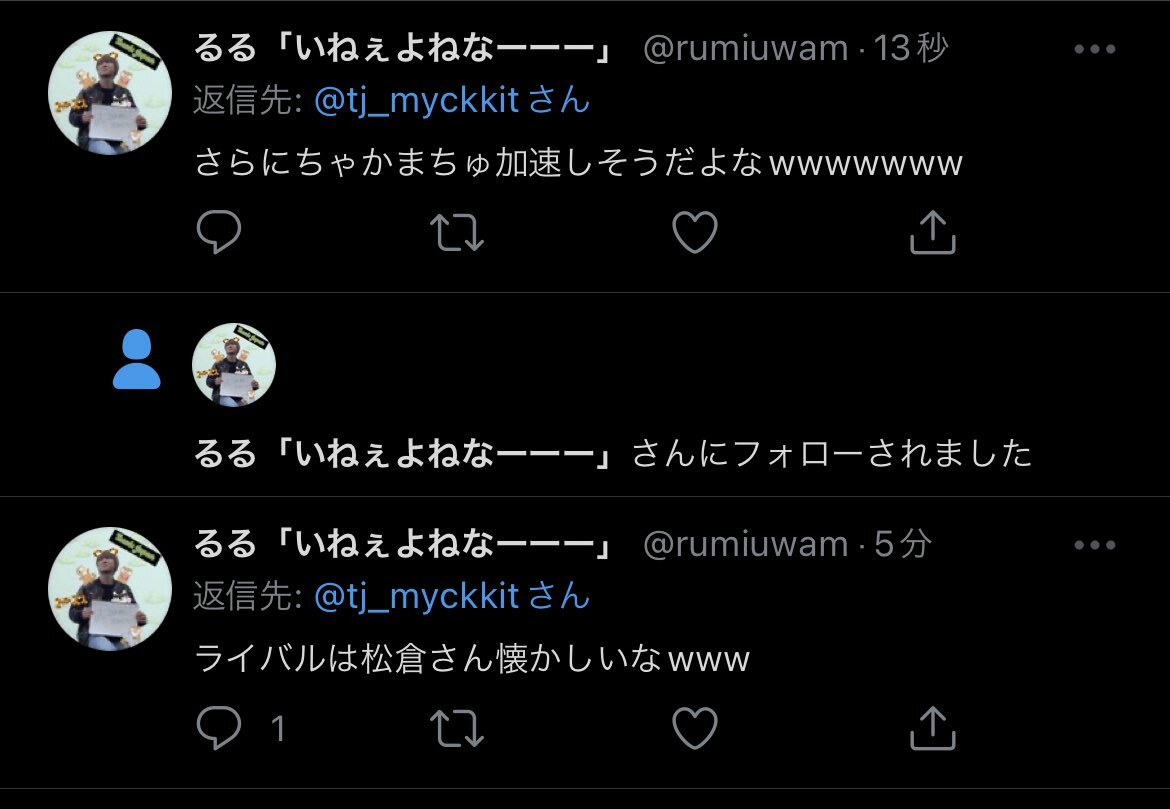Open @tj_myckkit mention in the 13秒 tweet

pyautogui.click(x=416, y=100)
